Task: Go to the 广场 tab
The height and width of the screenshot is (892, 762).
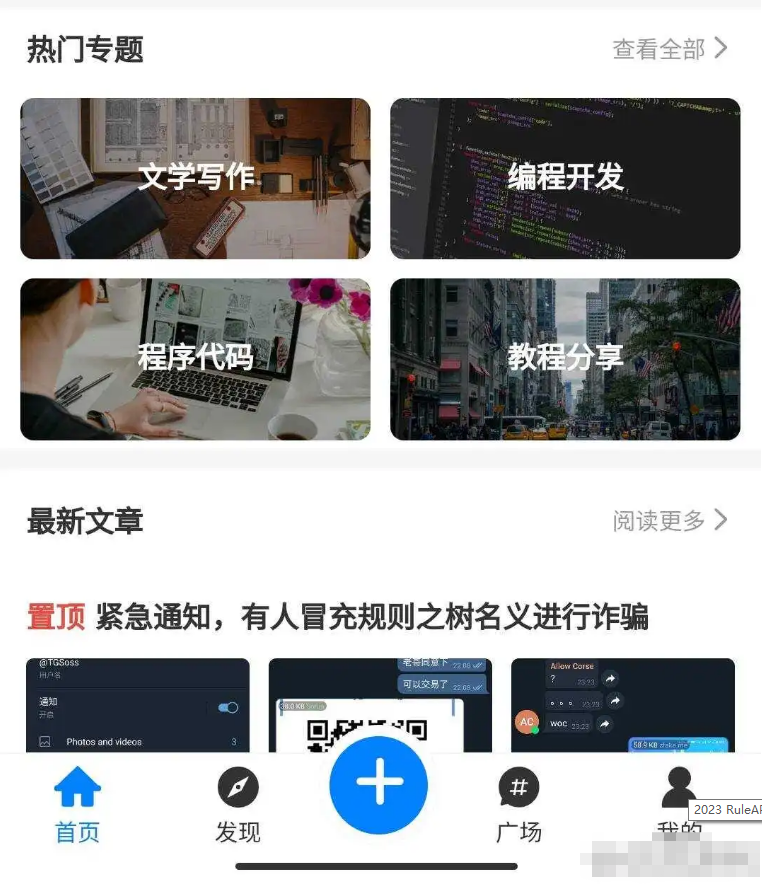Action: click(518, 805)
